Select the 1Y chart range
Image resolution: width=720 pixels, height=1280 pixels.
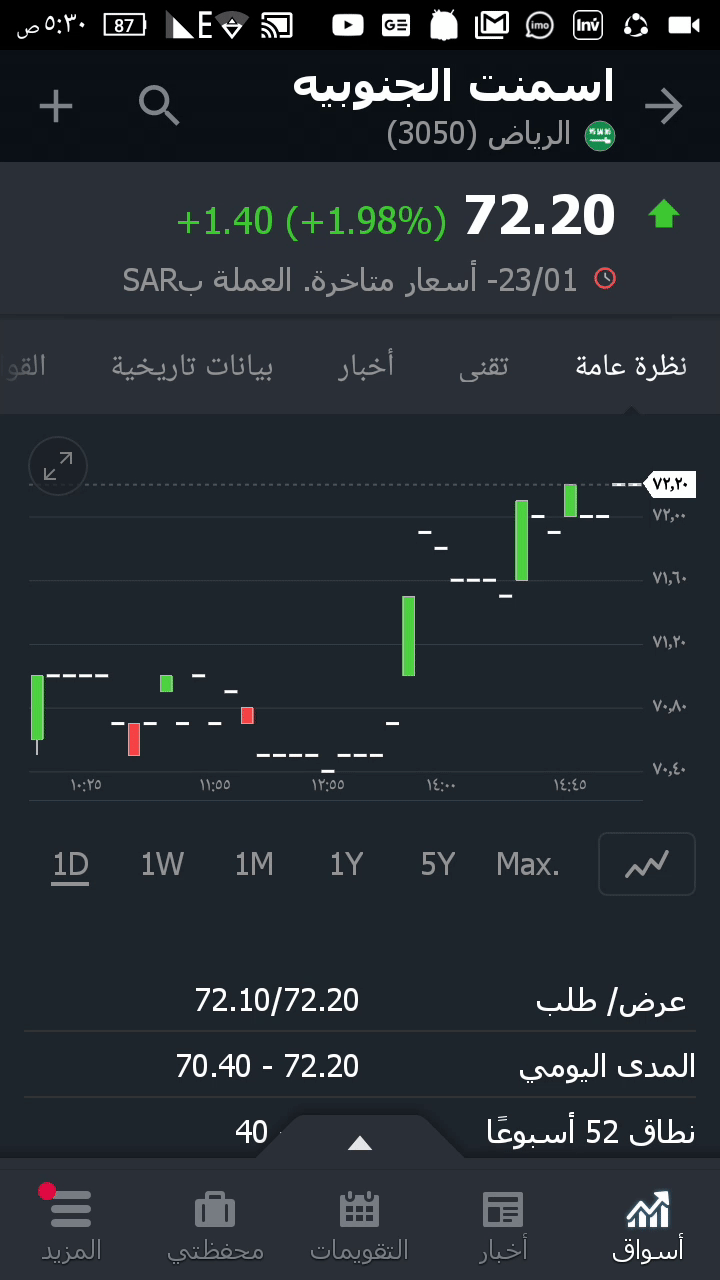pyautogui.click(x=346, y=864)
